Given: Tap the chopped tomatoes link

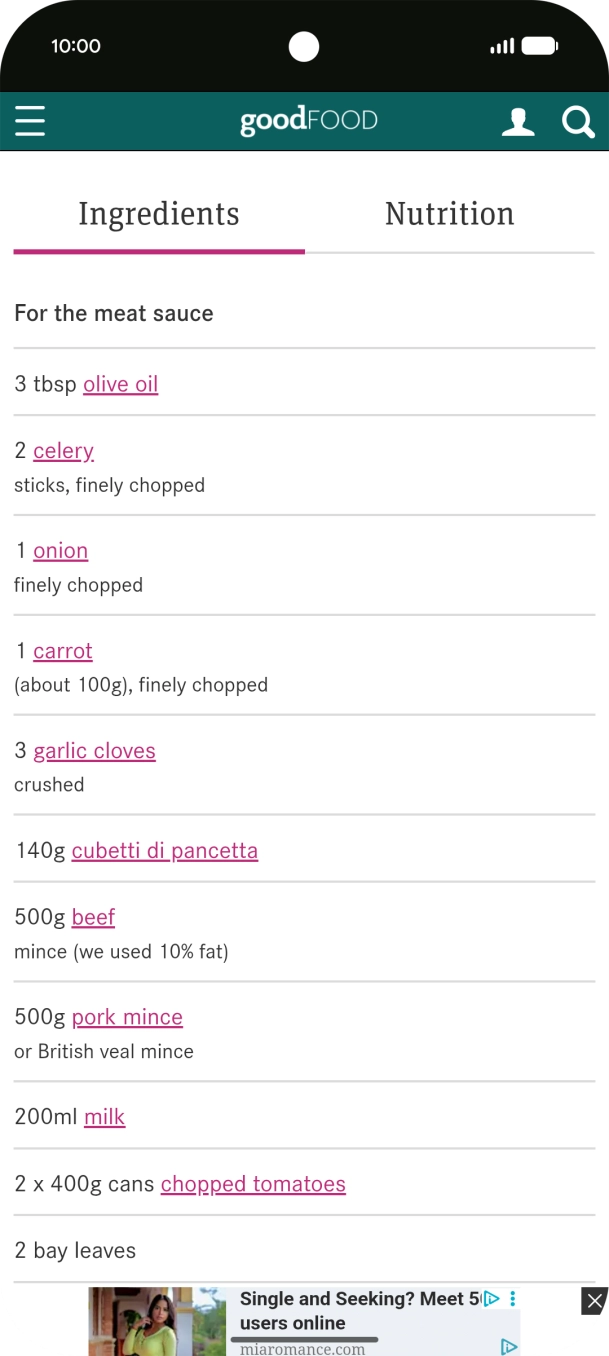Looking at the screenshot, I should pos(253,1184).
